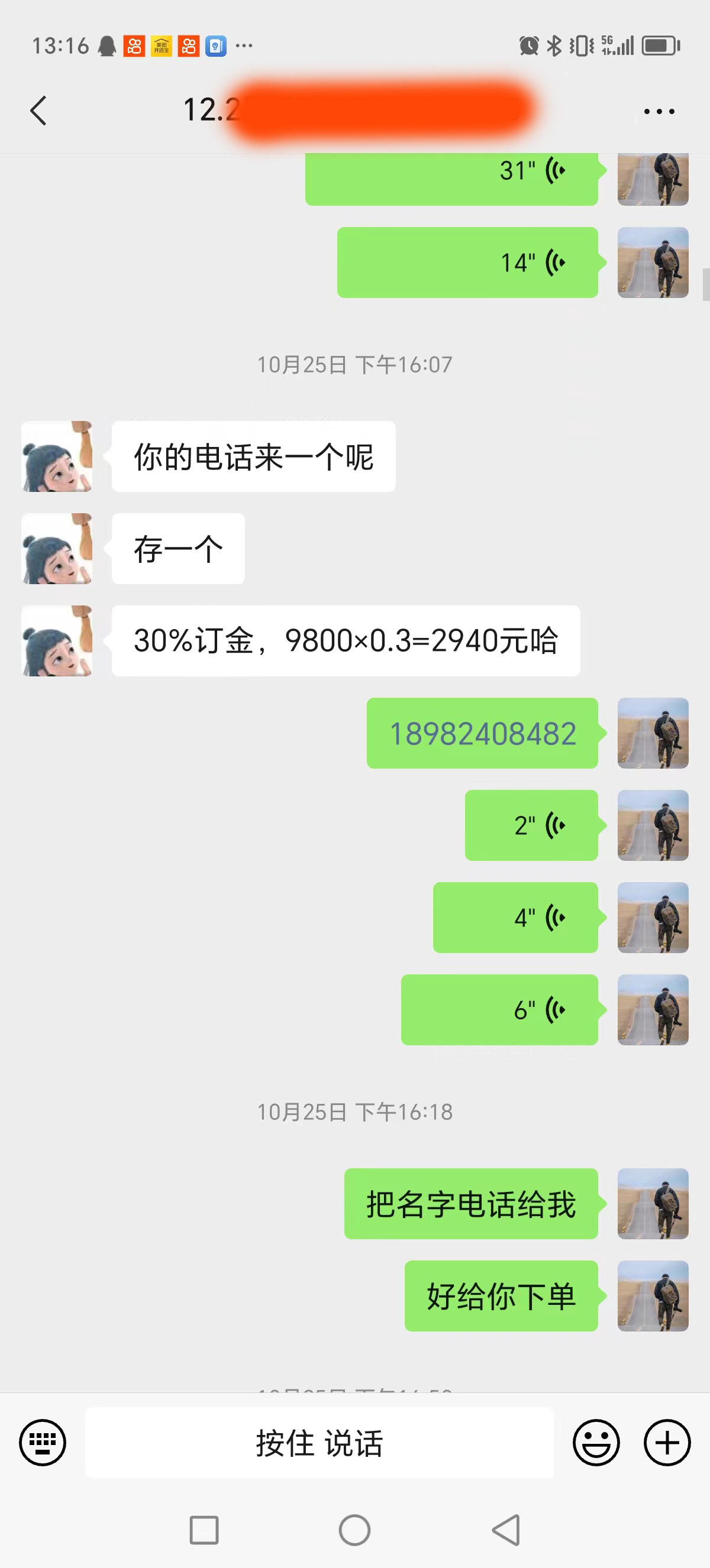Open the chat overflow menu

pyautogui.click(x=659, y=111)
